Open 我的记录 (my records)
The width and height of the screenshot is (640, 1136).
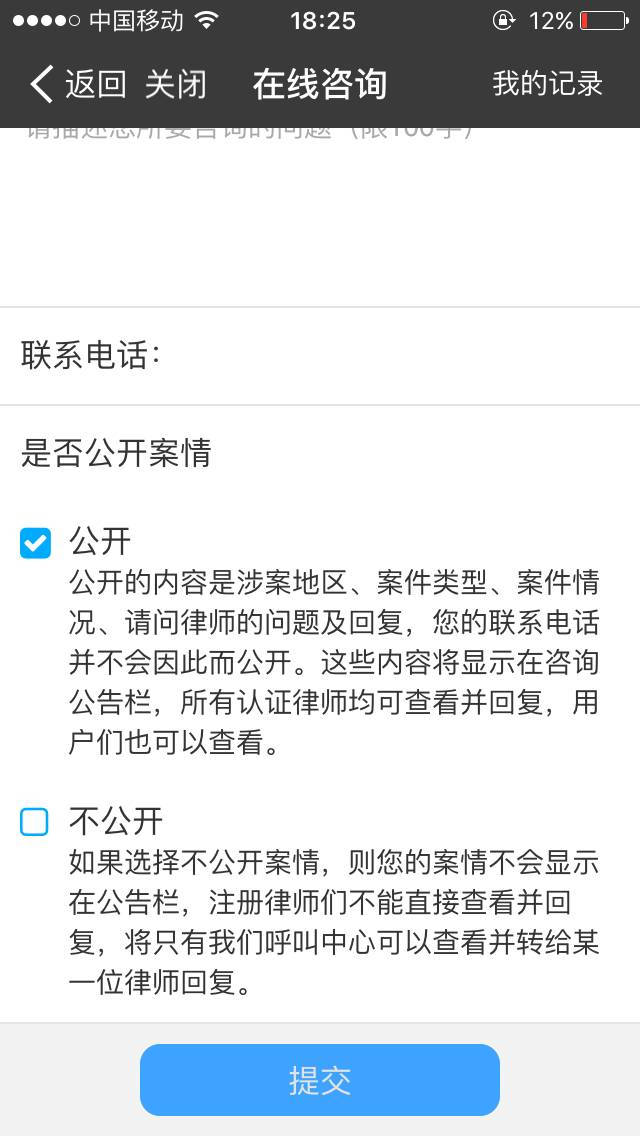(547, 83)
